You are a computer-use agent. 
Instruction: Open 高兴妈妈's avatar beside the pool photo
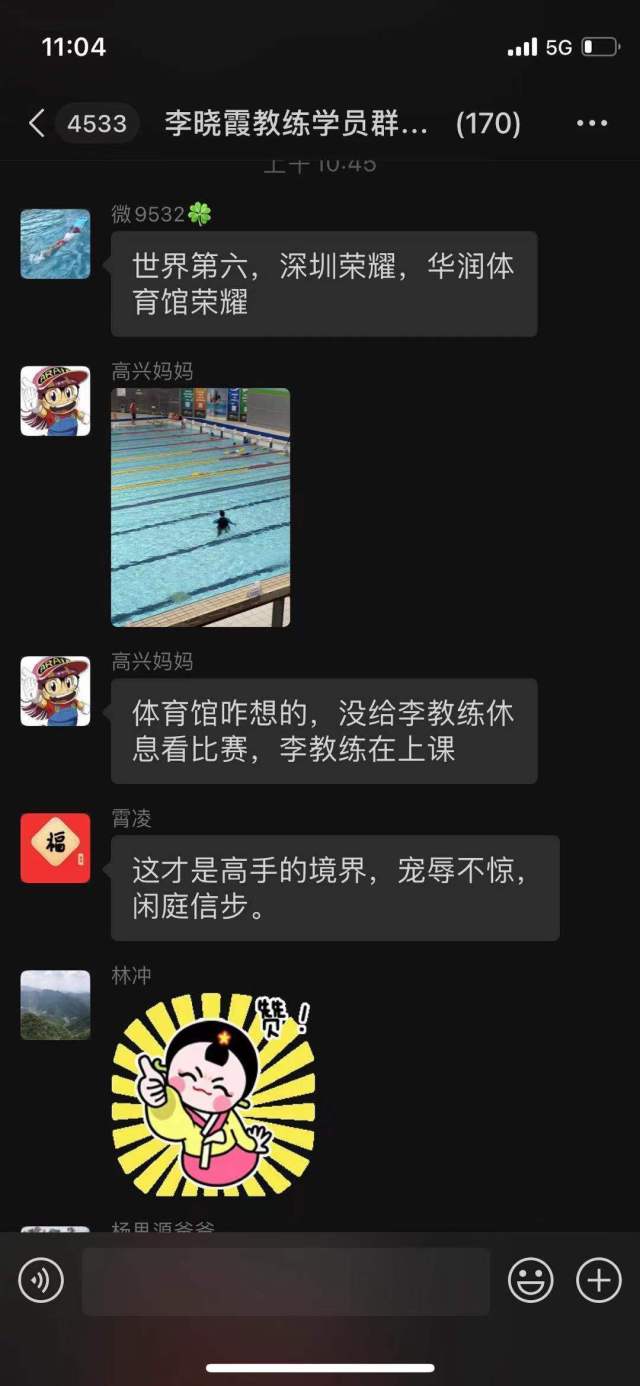click(x=55, y=401)
